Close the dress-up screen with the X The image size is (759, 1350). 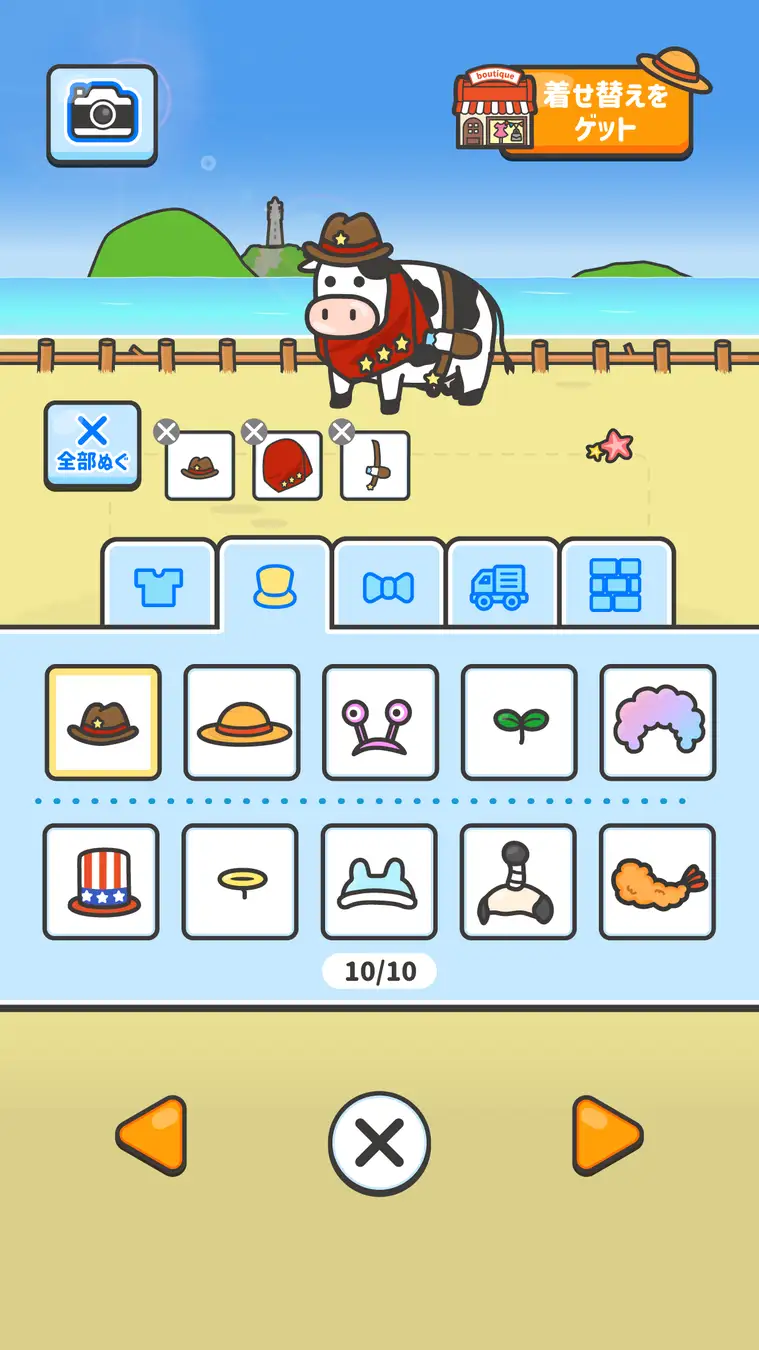pos(379,1143)
